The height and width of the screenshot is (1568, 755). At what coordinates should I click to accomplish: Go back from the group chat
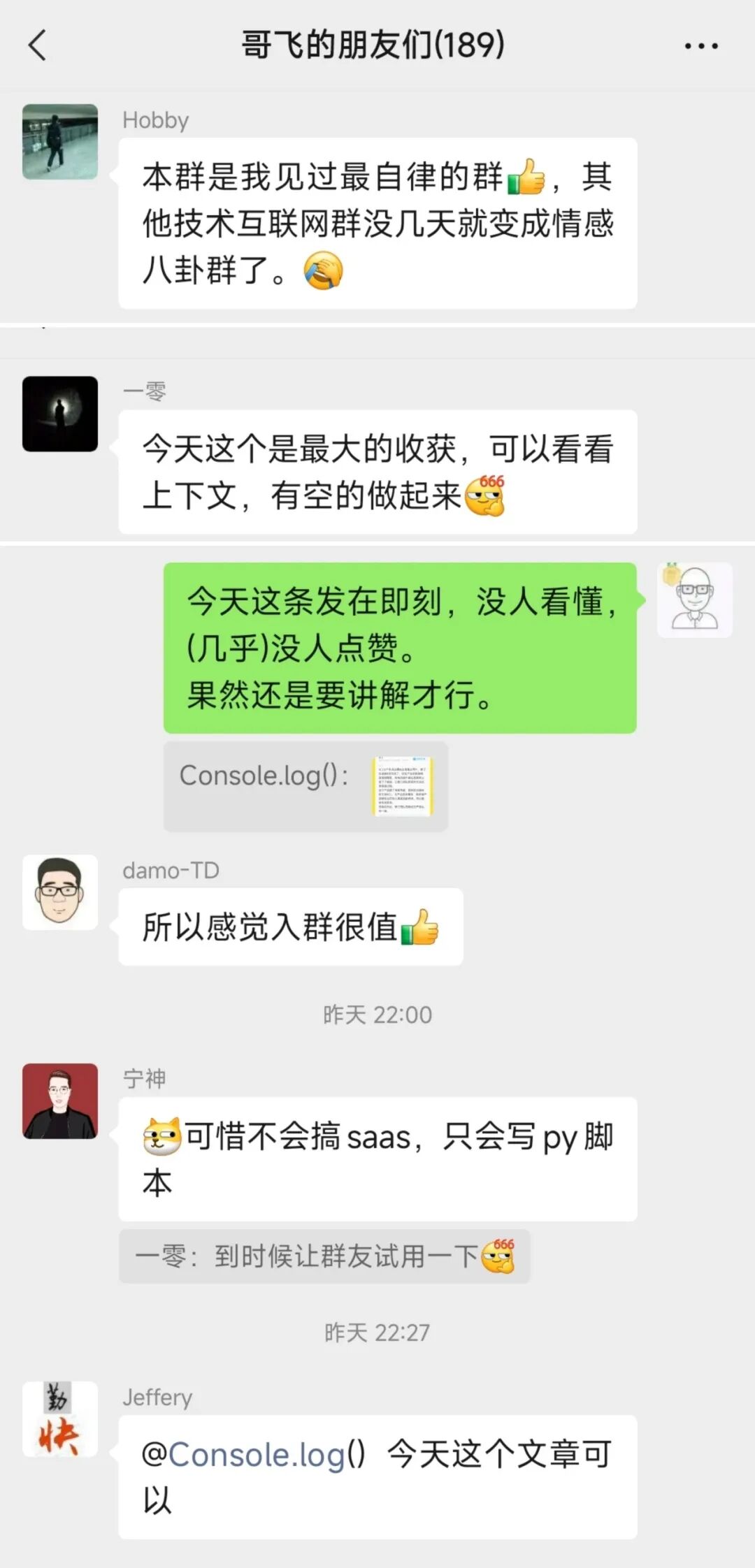38,46
